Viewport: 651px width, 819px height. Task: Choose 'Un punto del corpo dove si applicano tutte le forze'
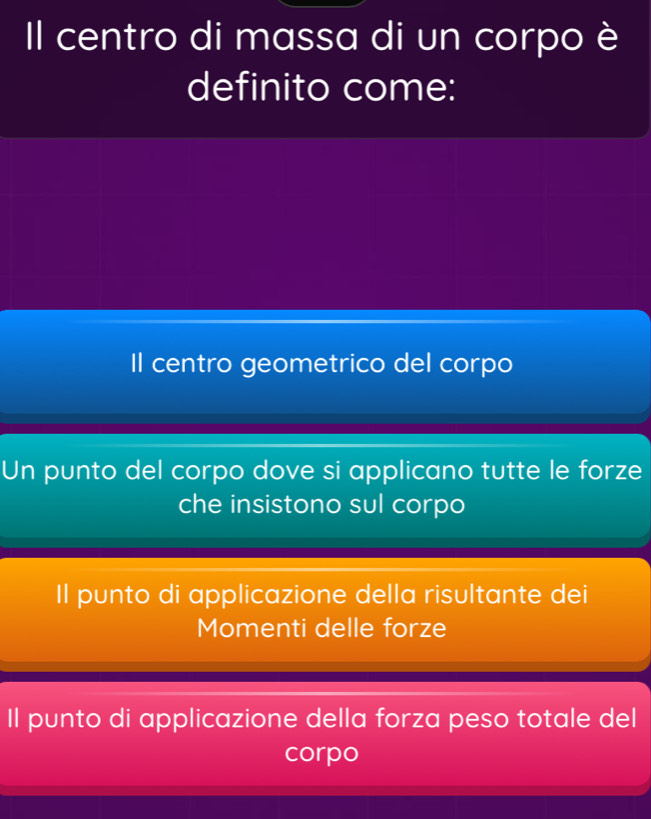pos(325,486)
